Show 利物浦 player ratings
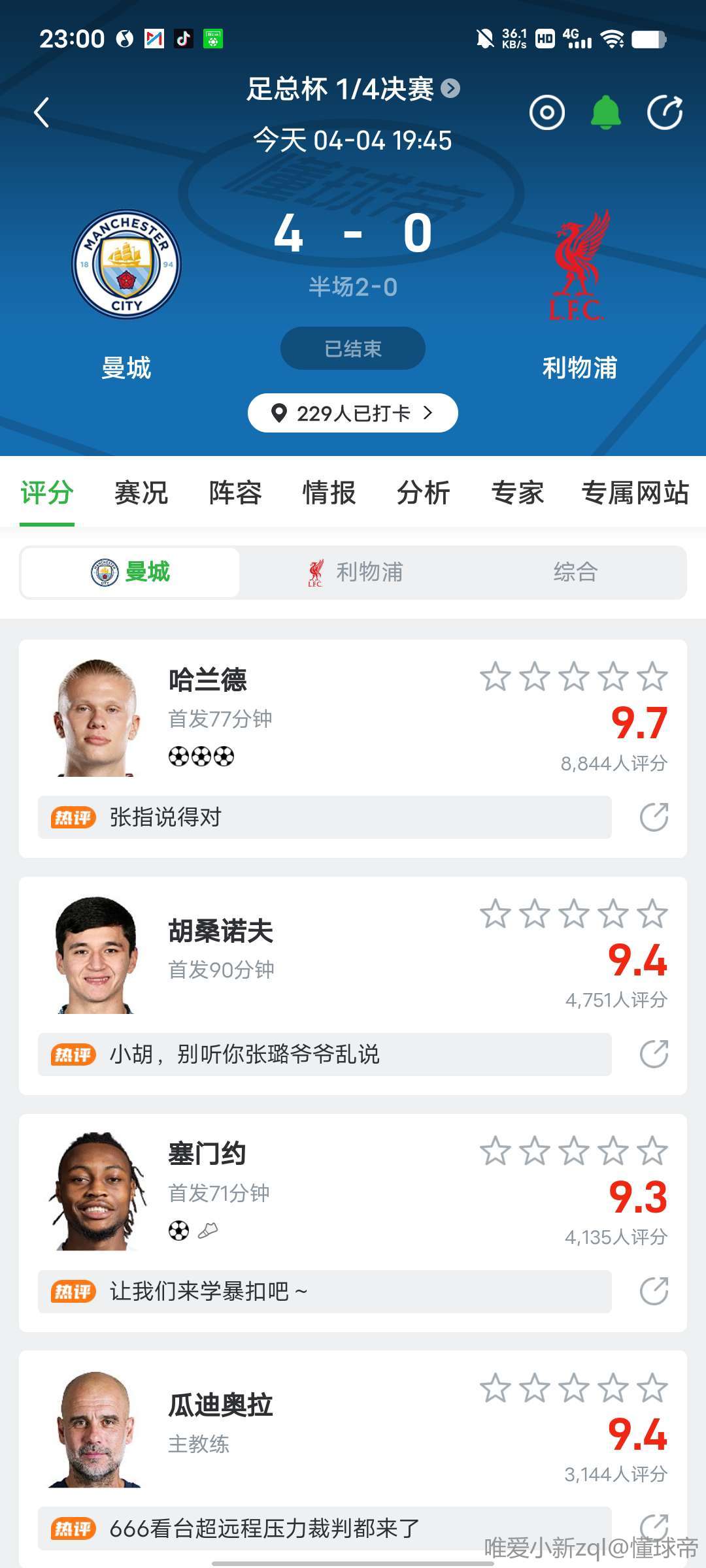706x1568 pixels. 355,572
